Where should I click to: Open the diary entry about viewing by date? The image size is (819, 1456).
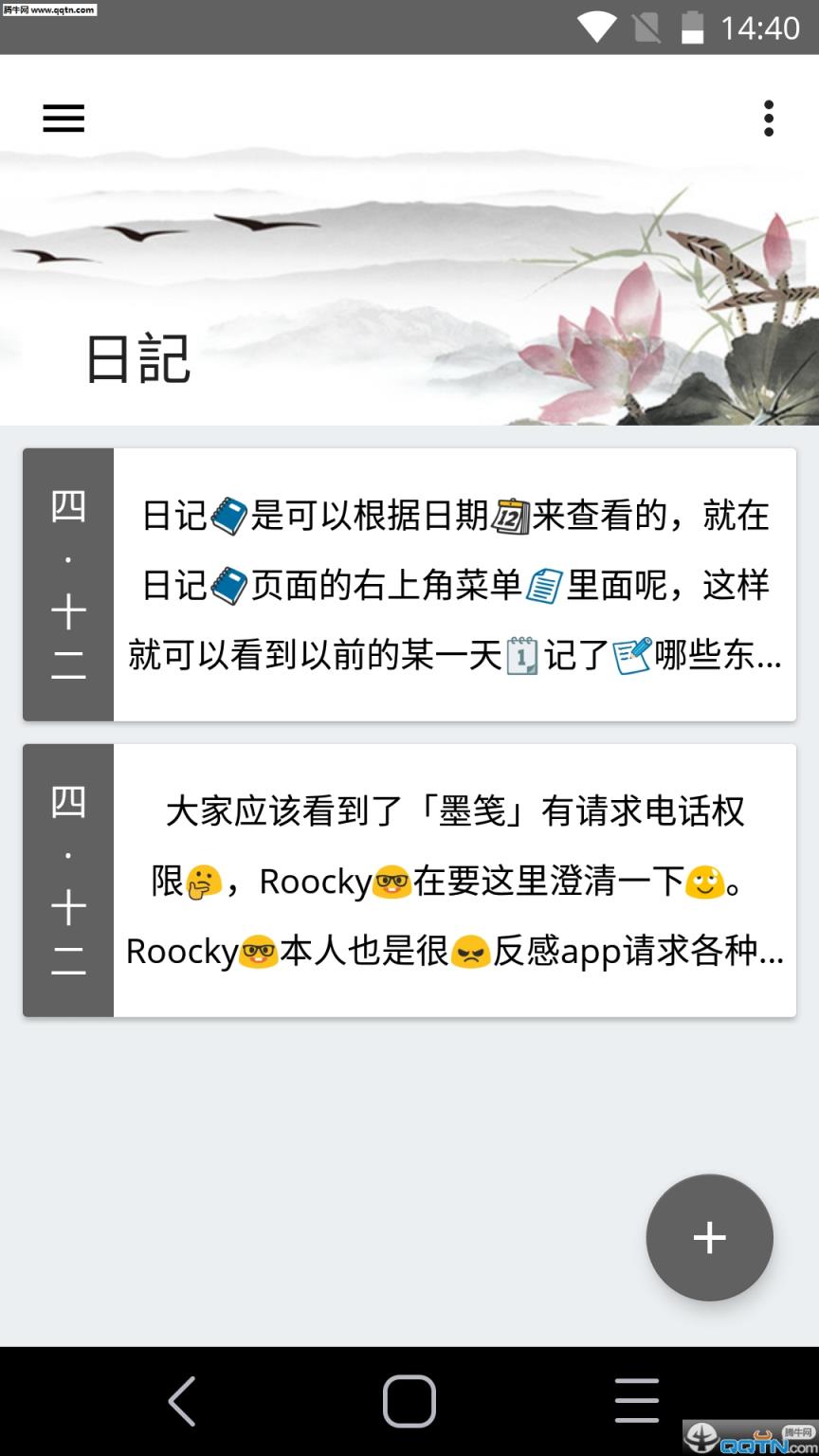[x=455, y=583]
